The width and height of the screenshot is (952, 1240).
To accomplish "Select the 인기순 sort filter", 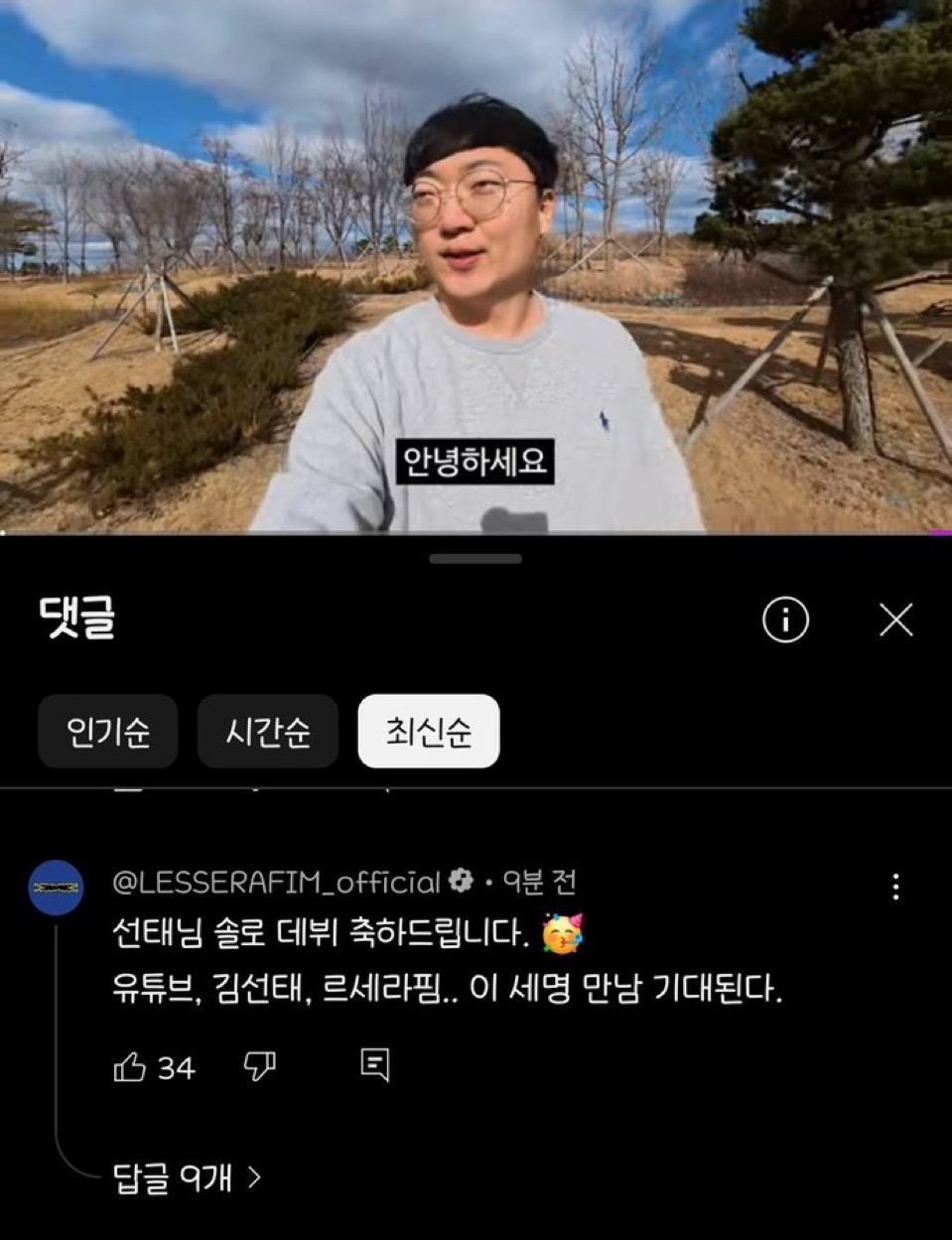I will [107, 732].
